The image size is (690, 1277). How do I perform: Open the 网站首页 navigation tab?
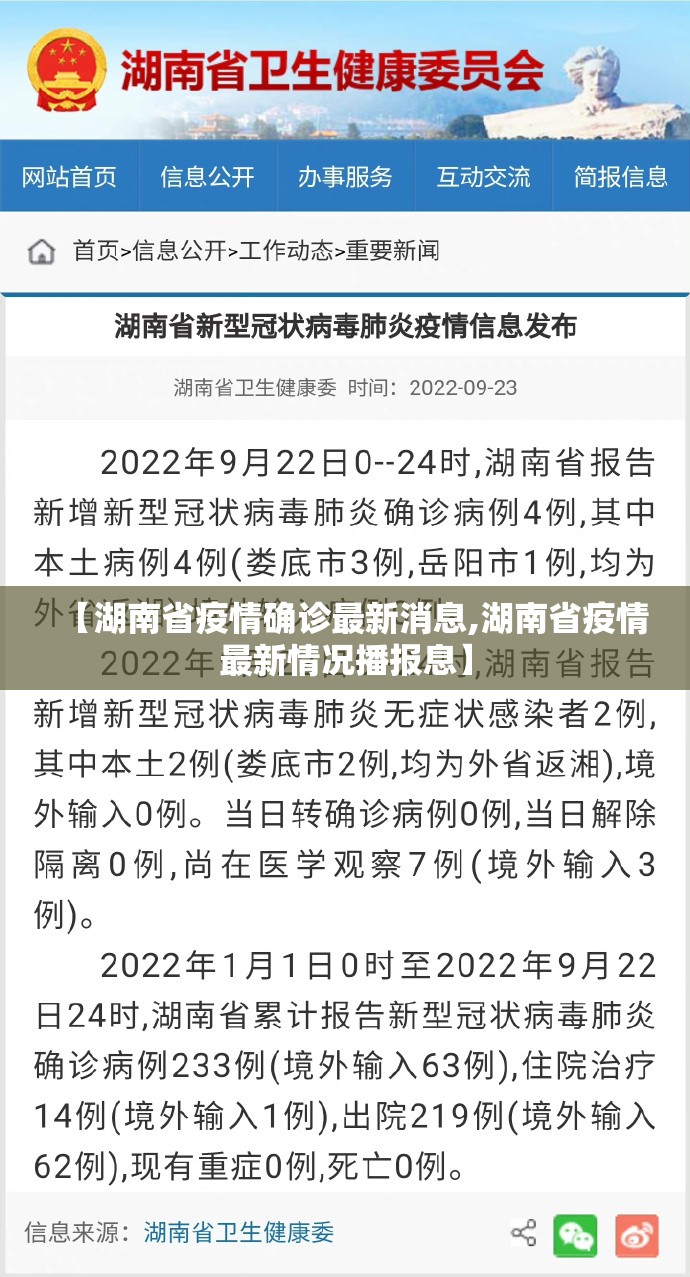(x=69, y=177)
